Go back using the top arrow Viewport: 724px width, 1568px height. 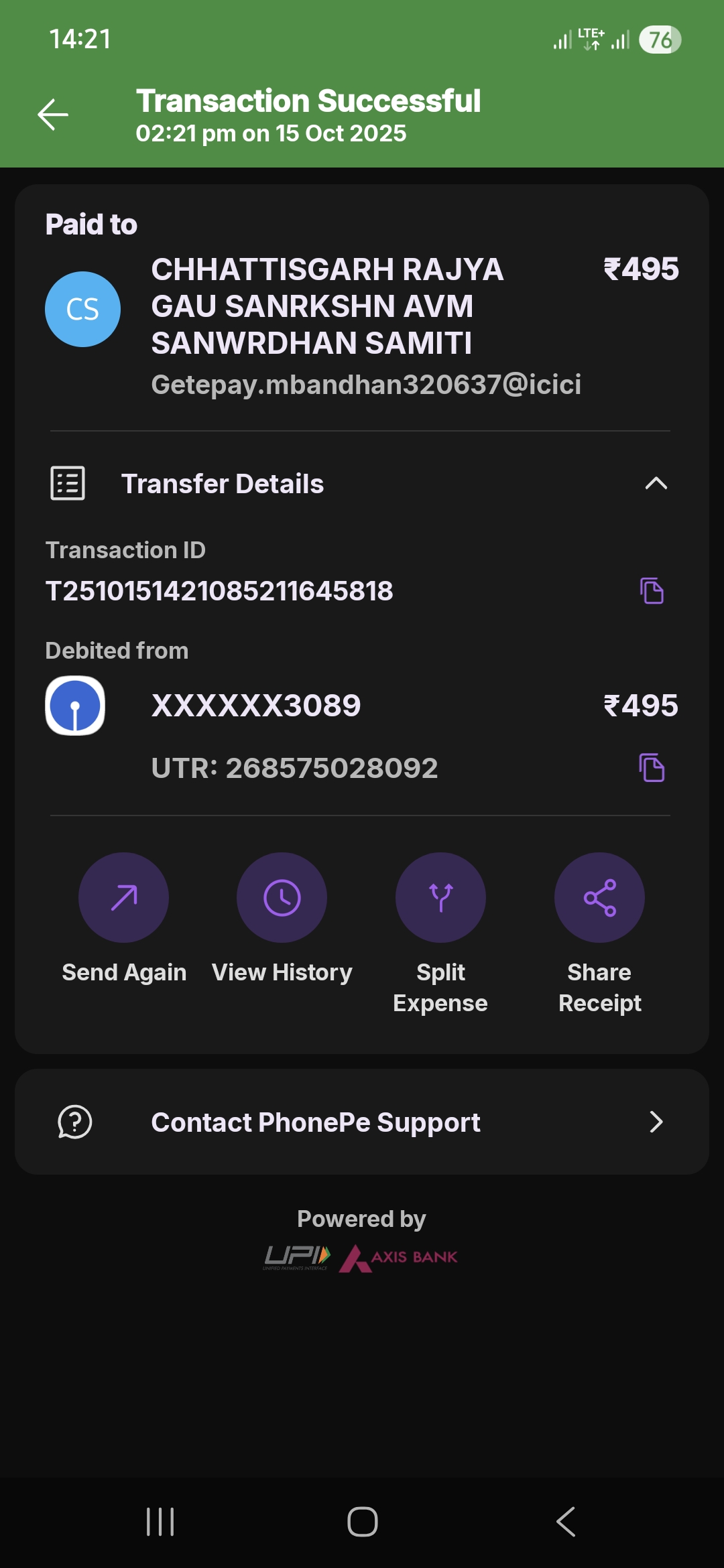pyautogui.click(x=53, y=115)
